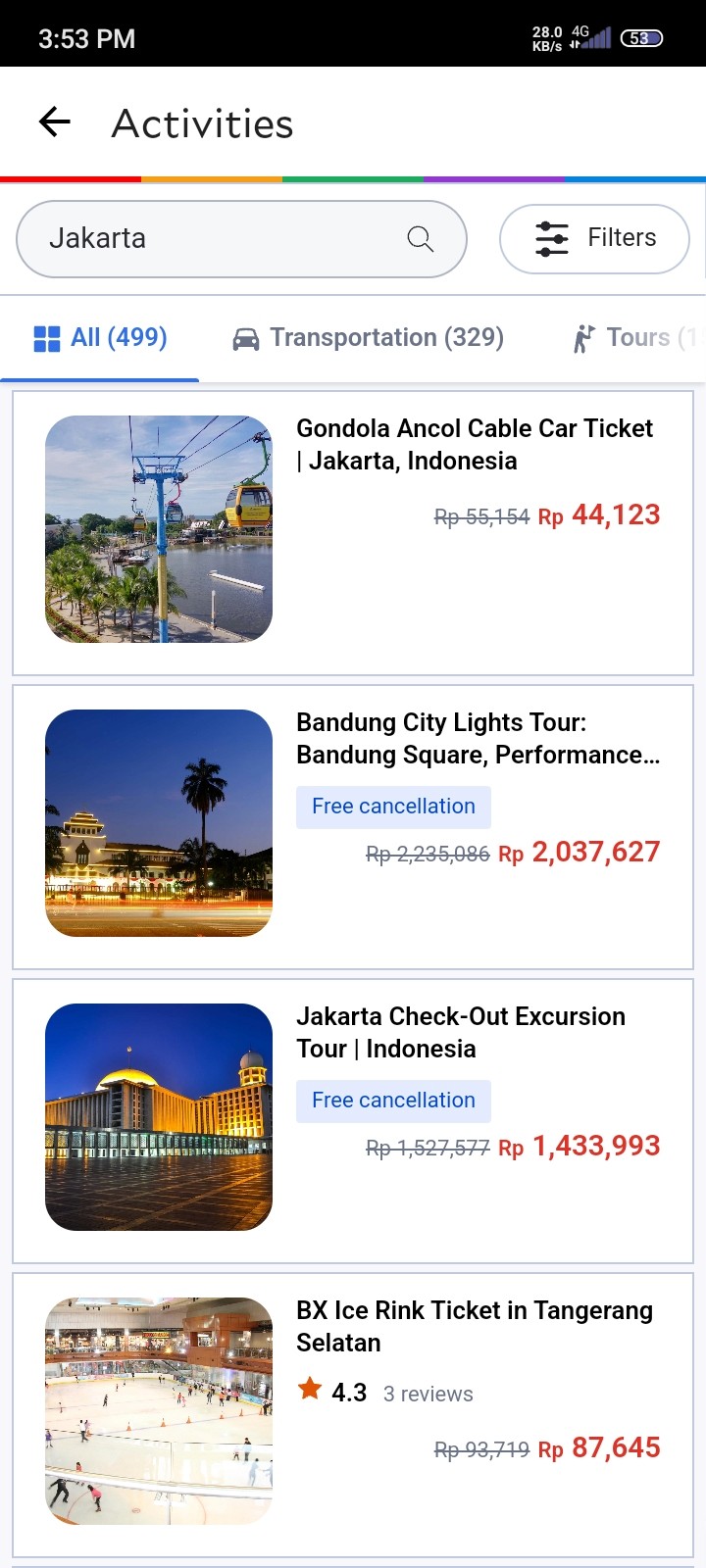Screen dimensions: 706x1568
Task: Select the All (499) tab
Action: [100, 338]
